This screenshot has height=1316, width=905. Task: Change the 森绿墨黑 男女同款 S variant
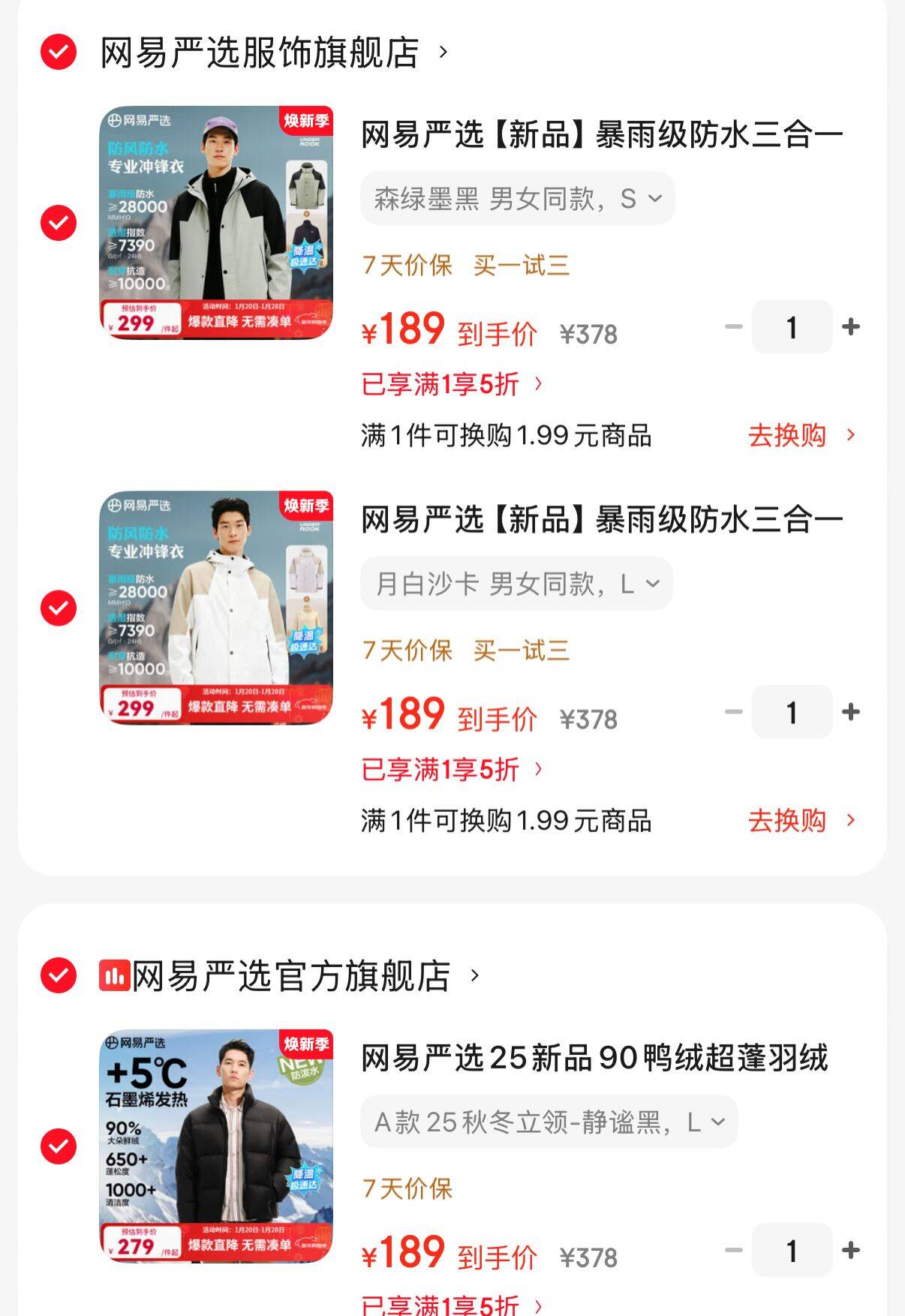pyautogui.click(x=518, y=199)
